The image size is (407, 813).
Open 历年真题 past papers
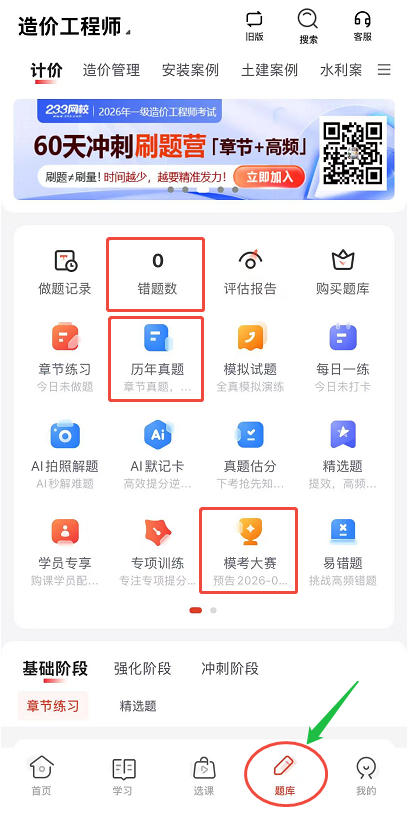point(157,358)
